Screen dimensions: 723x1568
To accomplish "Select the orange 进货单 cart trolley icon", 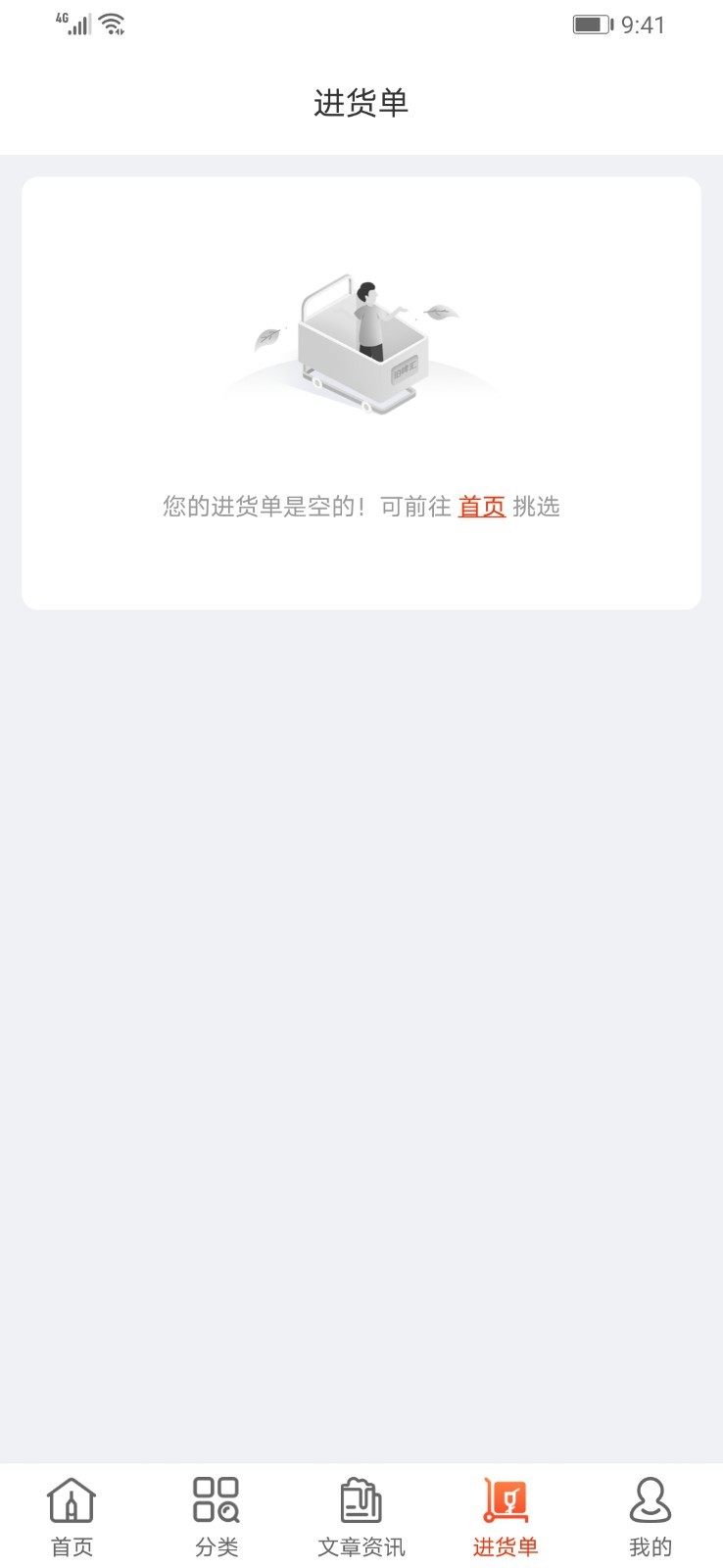I will click(x=506, y=1499).
